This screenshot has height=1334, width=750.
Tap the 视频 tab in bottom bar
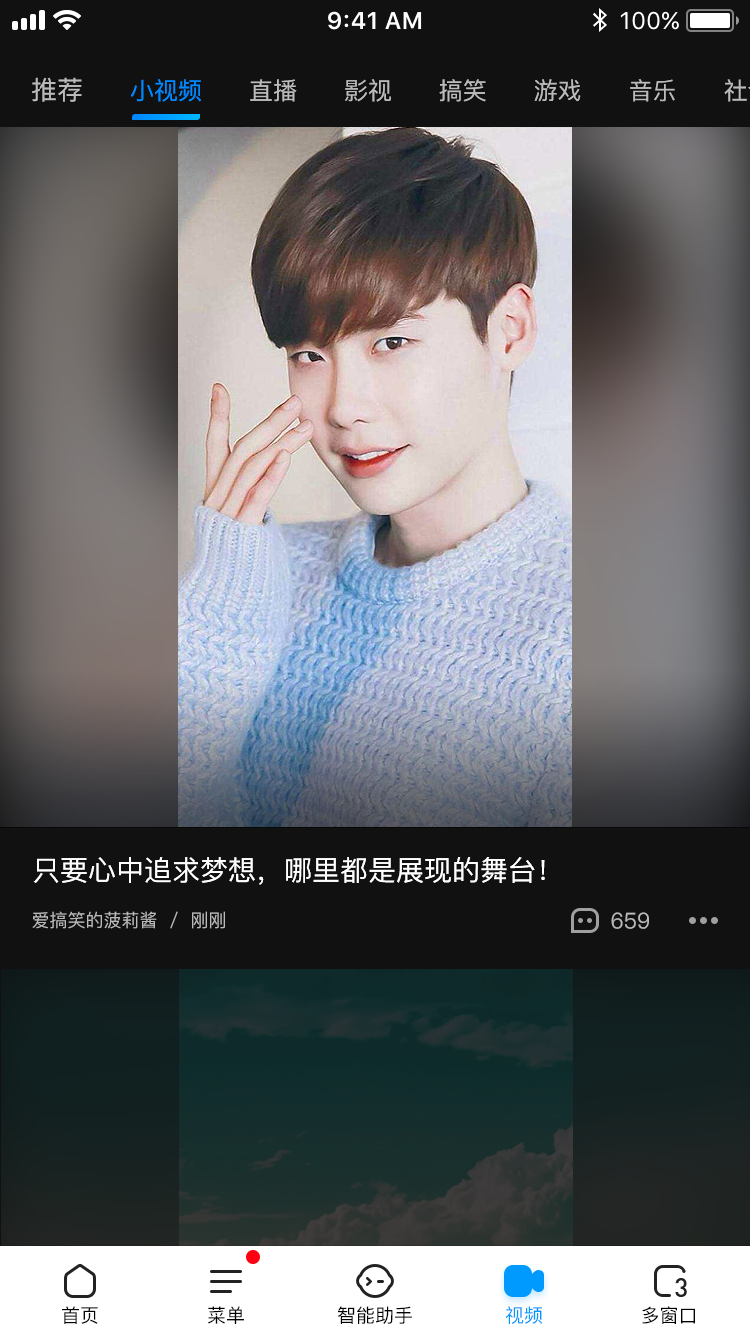[x=524, y=1292]
